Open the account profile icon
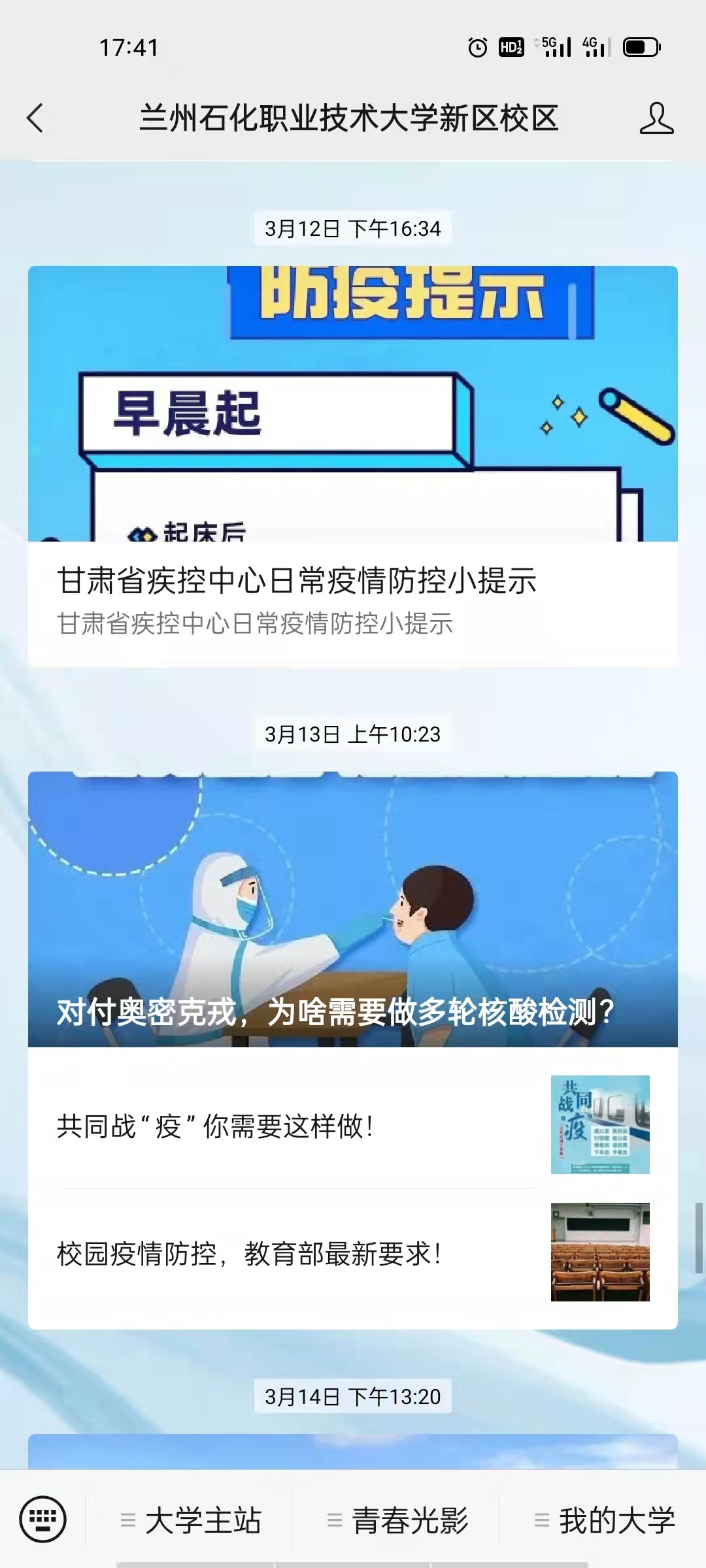This screenshot has height=1568, width=706. [656, 118]
